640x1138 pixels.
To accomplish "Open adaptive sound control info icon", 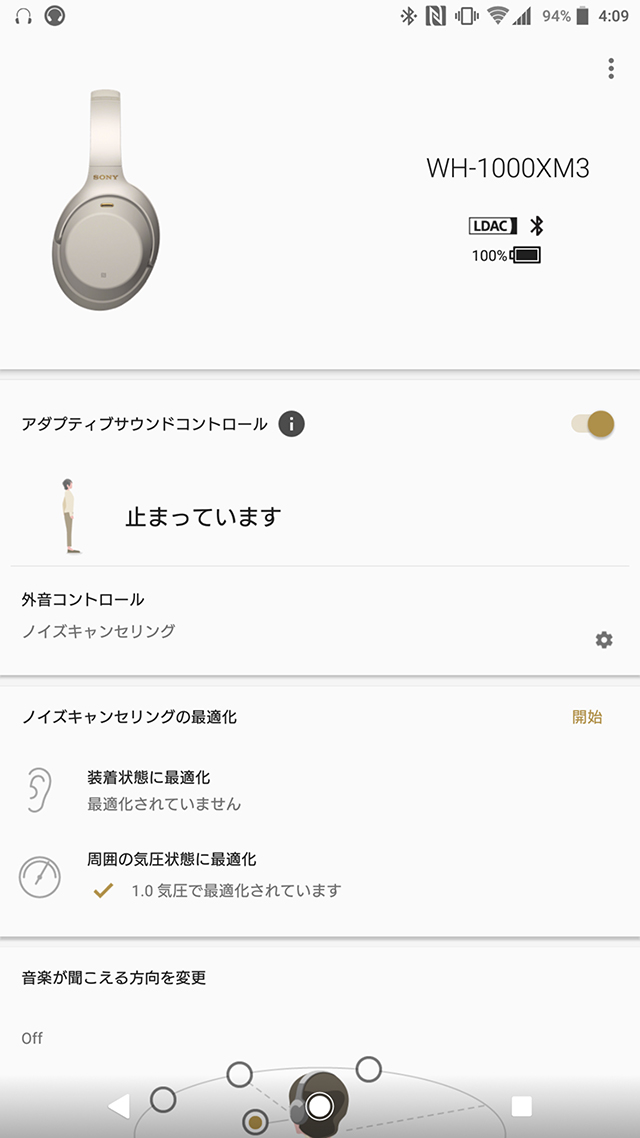I will 291,424.
